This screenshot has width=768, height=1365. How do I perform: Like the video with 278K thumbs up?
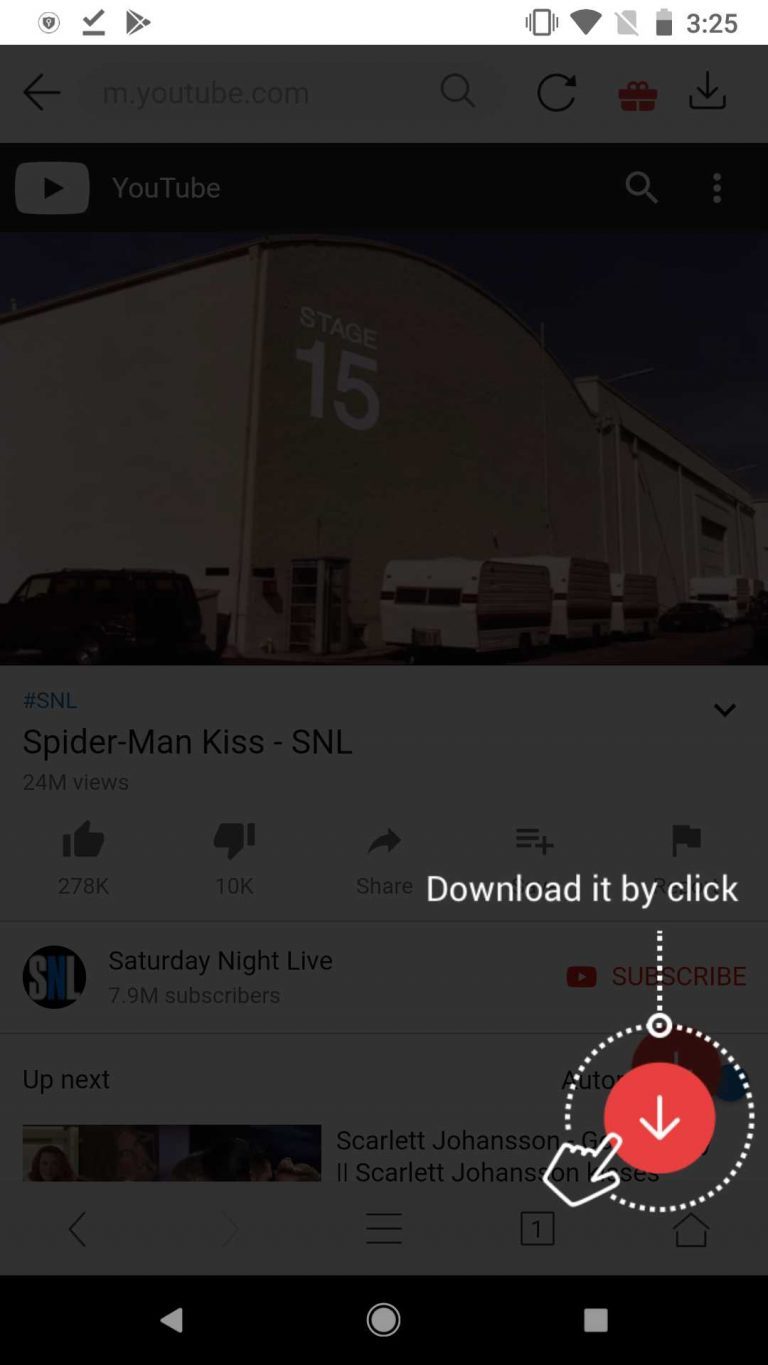pyautogui.click(x=83, y=841)
